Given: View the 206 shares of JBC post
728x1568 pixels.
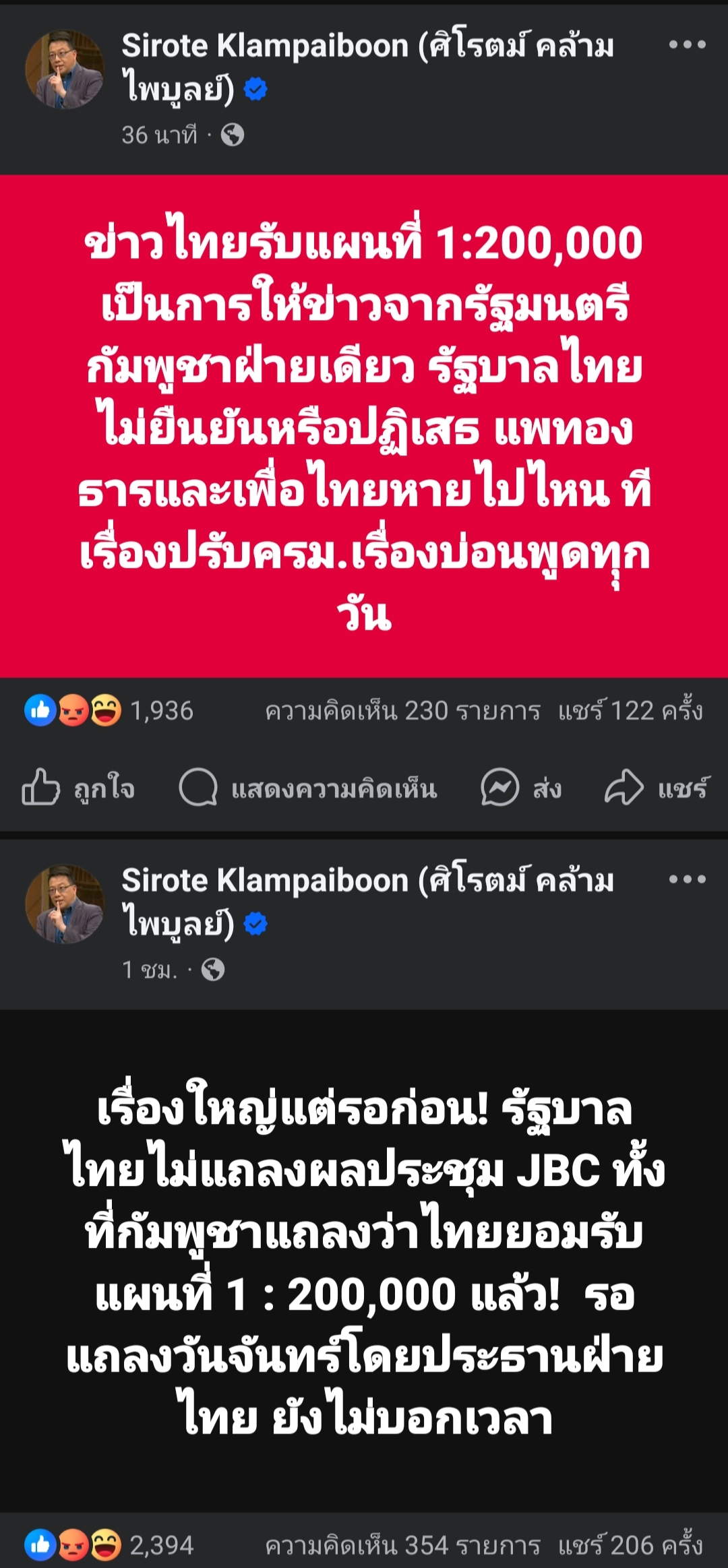Looking at the screenshot, I should (x=630, y=1545).
